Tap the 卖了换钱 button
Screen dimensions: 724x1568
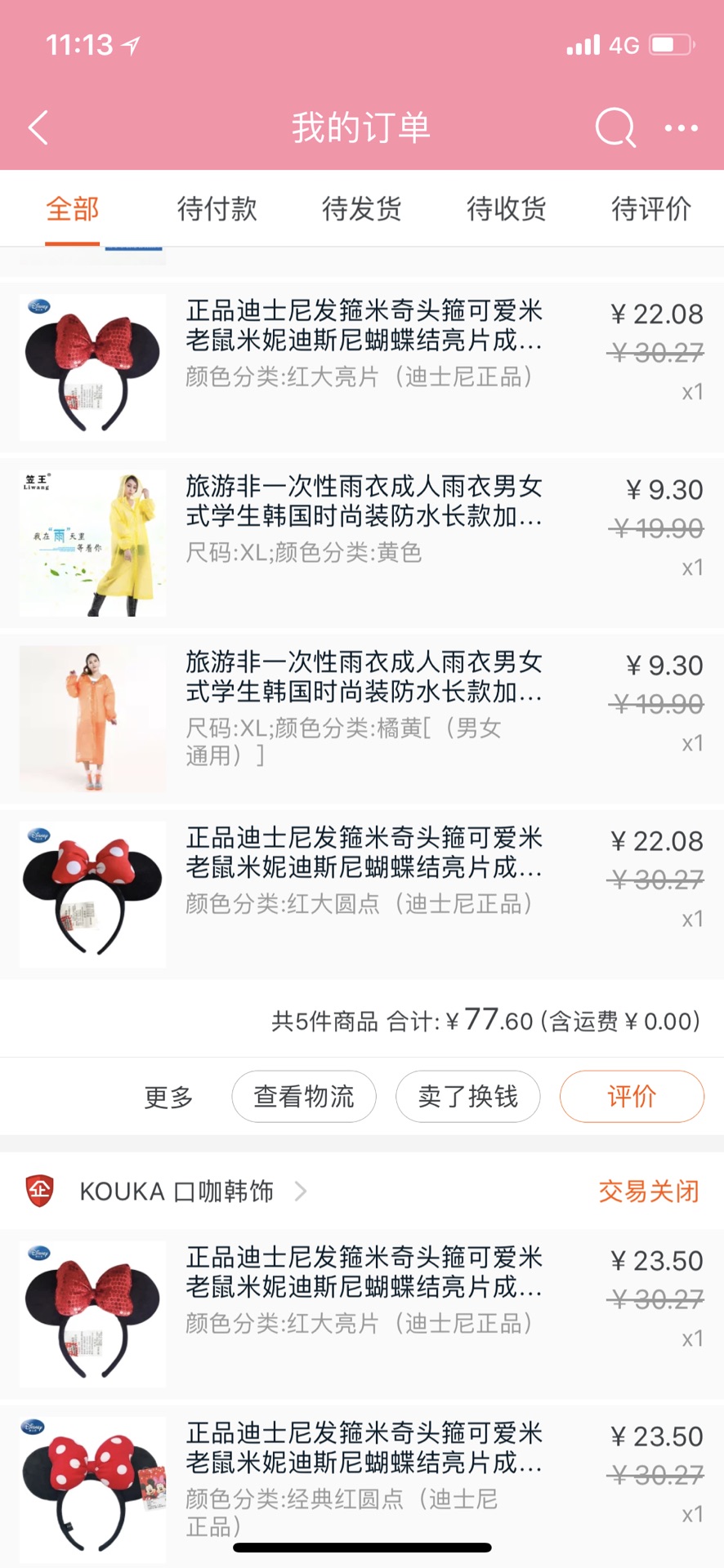pos(467,1097)
